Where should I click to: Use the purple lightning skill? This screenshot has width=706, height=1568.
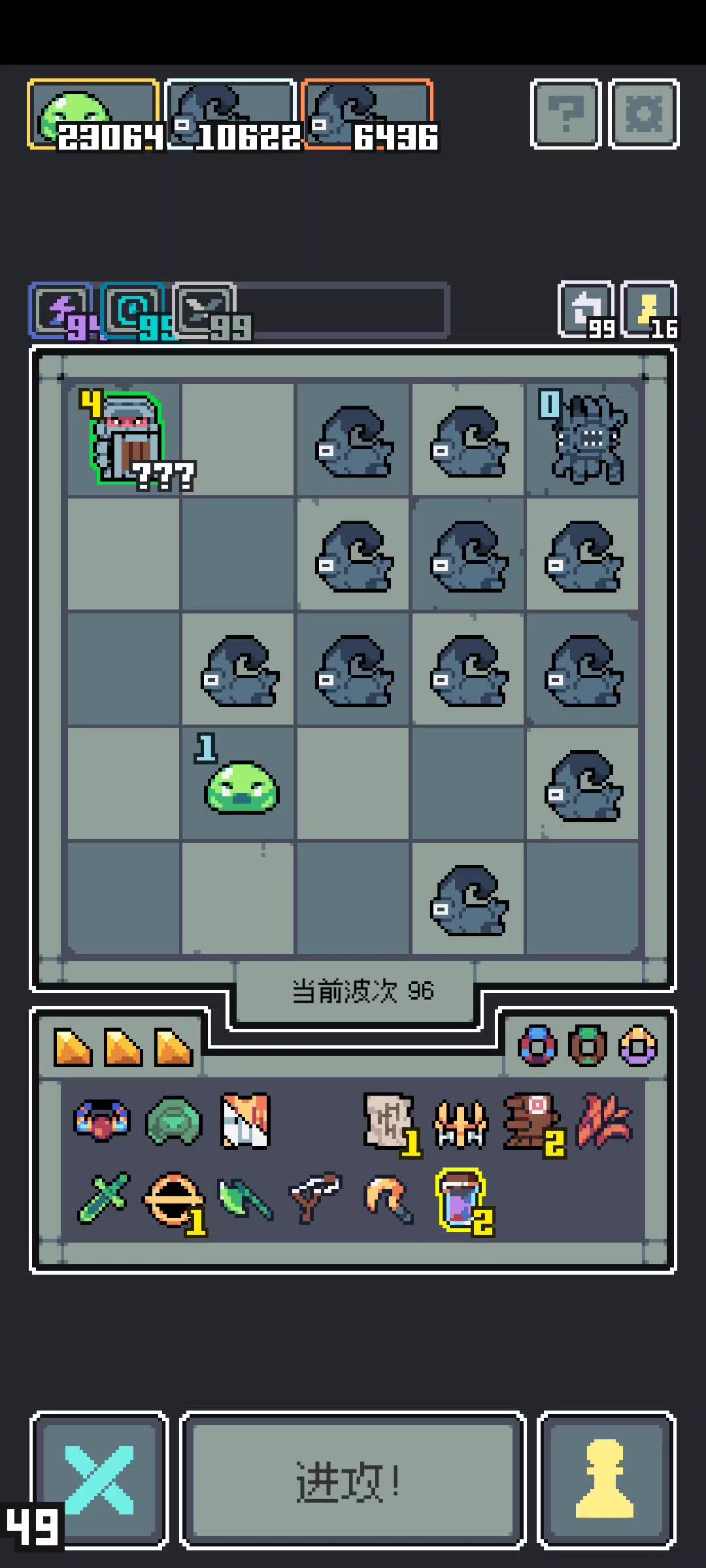coord(60,310)
